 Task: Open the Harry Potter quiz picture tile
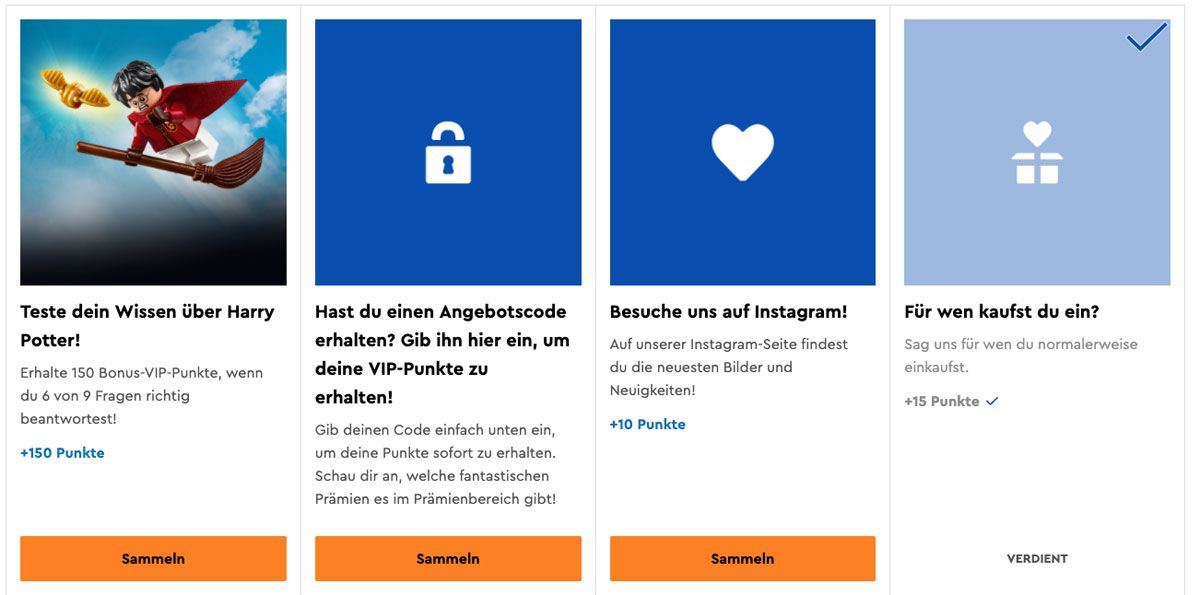[153, 152]
